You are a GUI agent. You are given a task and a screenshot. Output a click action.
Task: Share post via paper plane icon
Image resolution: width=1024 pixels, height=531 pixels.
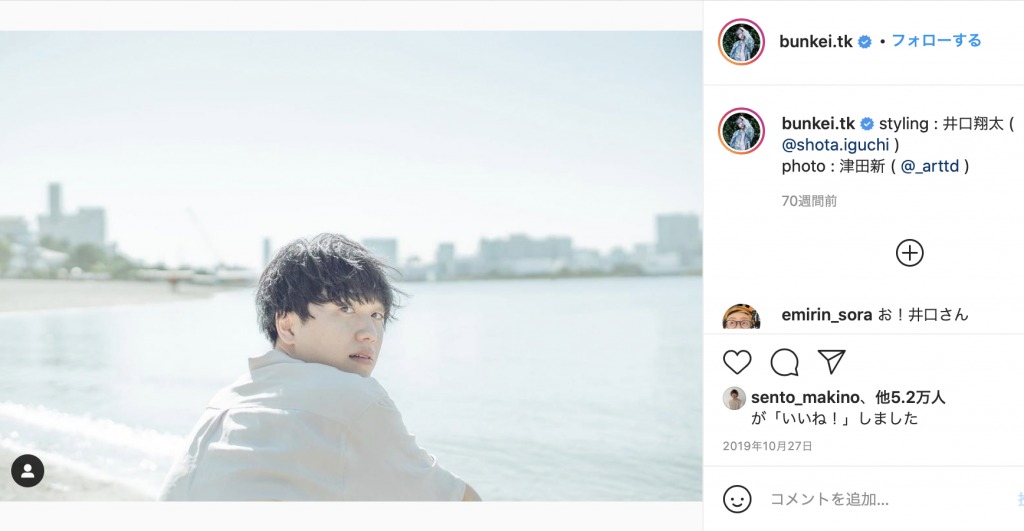pos(832,362)
